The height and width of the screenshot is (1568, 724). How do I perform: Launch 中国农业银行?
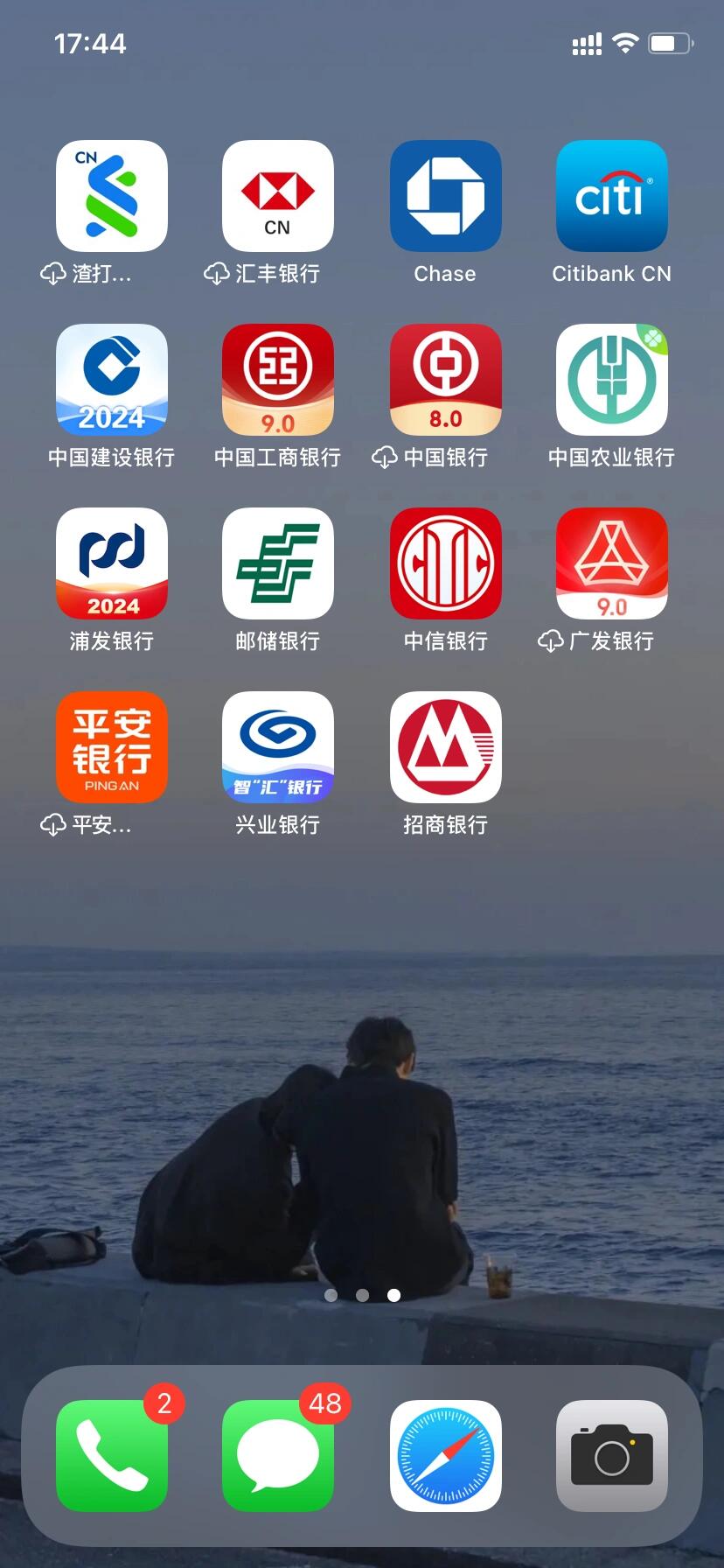click(612, 380)
